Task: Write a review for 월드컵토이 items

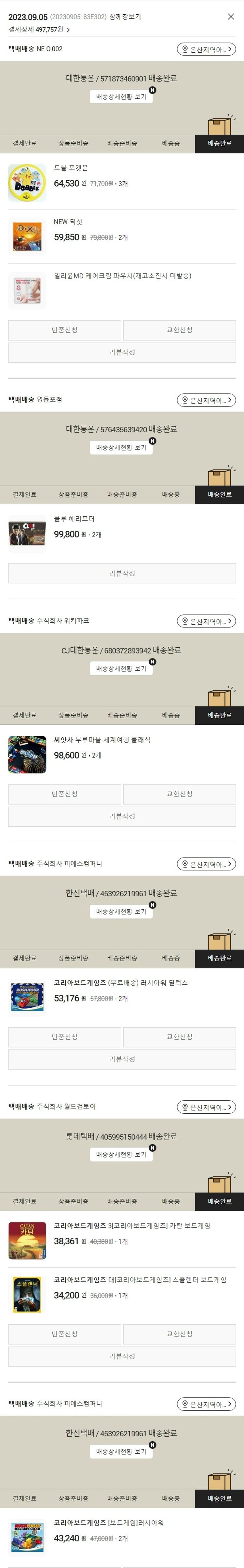Action: pos(122,1357)
